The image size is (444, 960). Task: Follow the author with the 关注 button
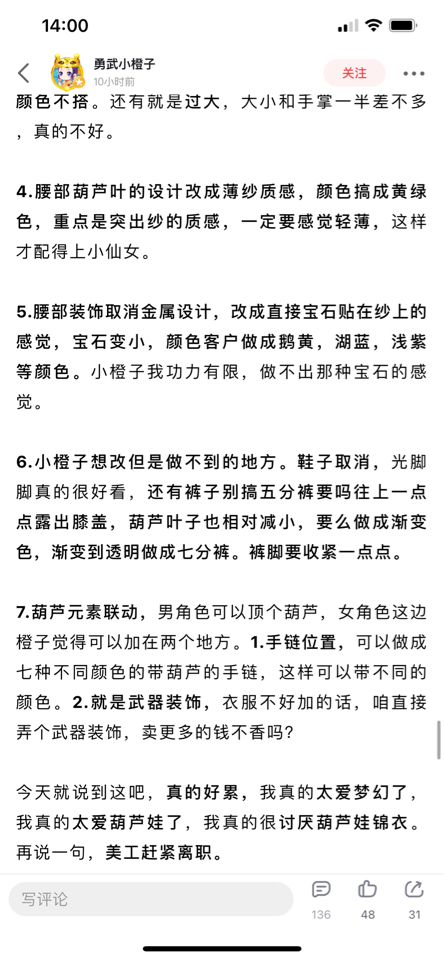[x=354, y=73]
